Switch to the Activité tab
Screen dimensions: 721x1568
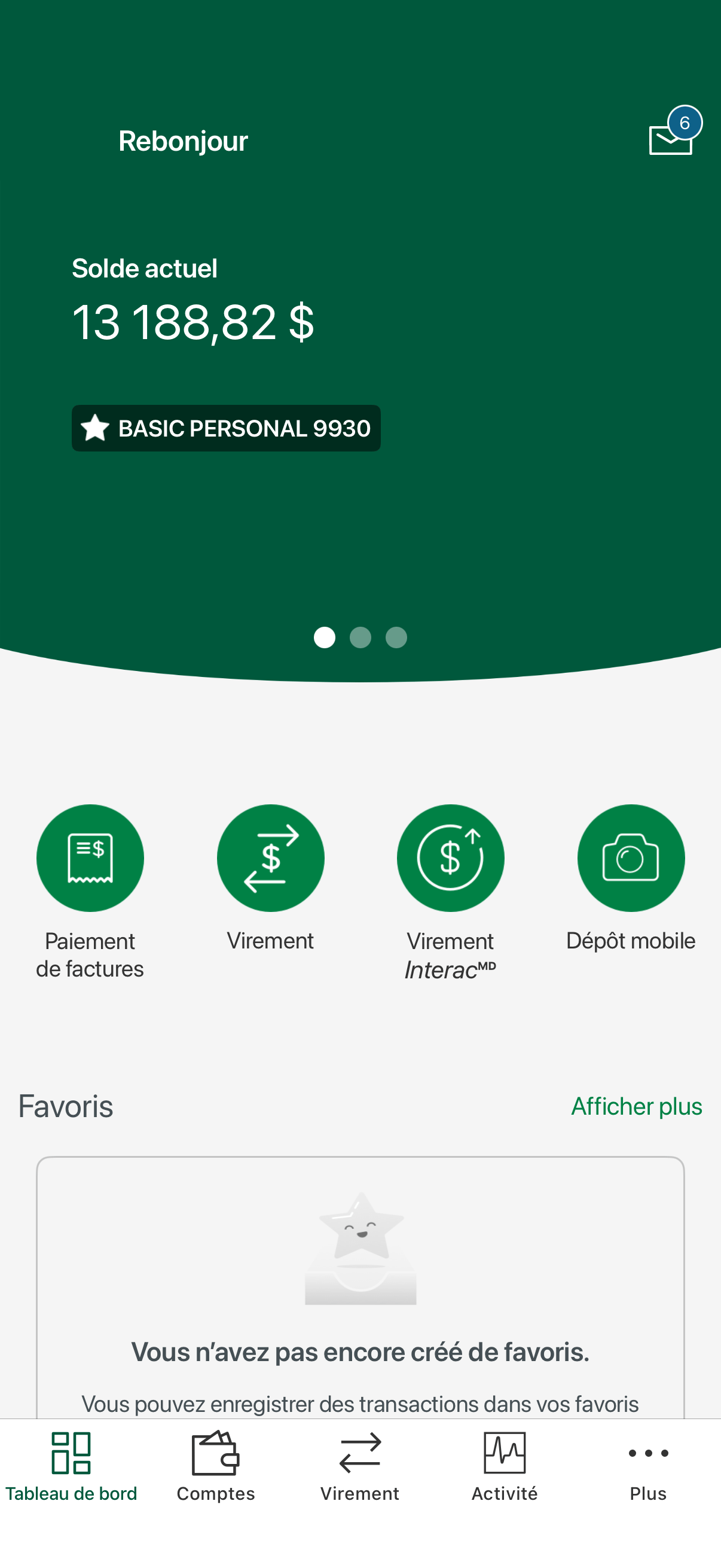tap(505, 1466)
